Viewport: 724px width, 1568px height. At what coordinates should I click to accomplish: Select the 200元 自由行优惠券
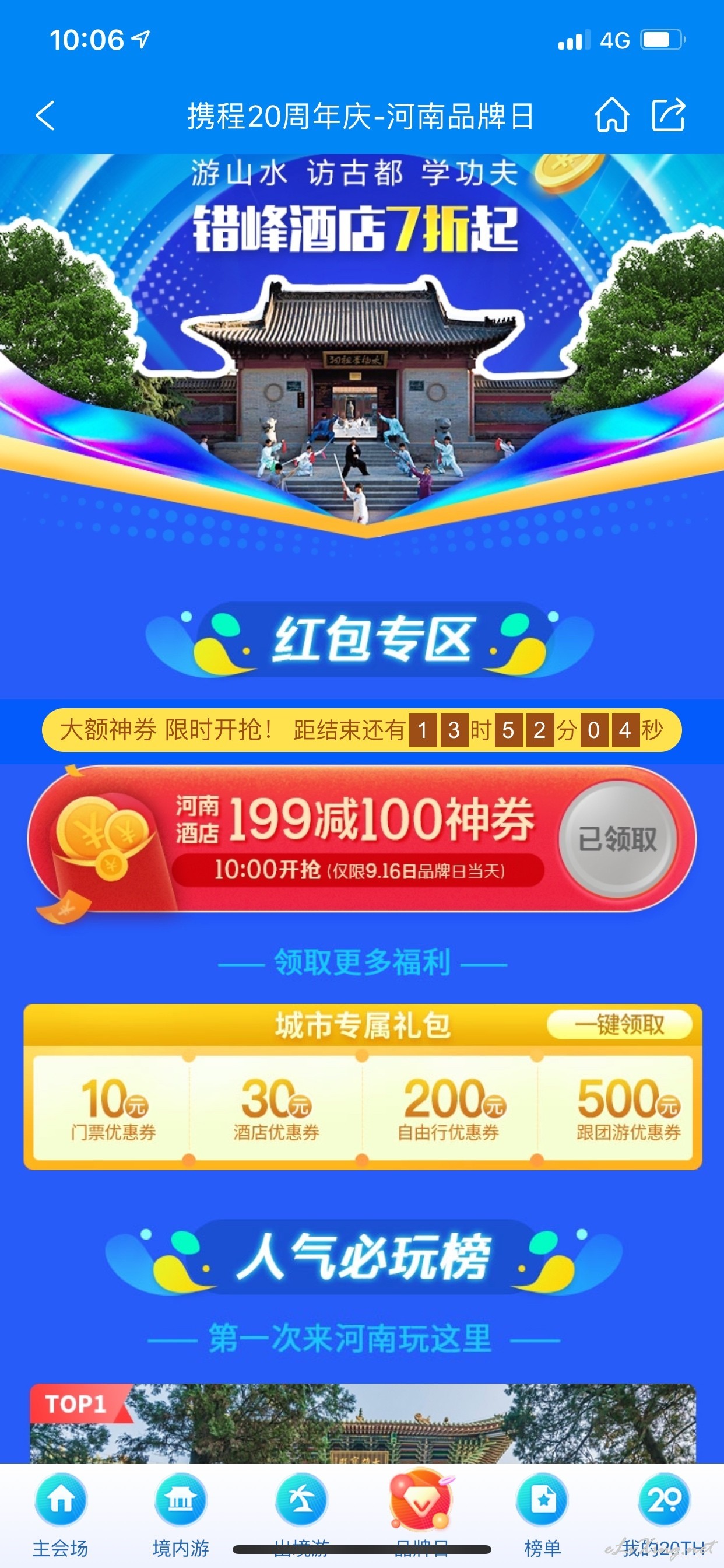click(449, 1108)
